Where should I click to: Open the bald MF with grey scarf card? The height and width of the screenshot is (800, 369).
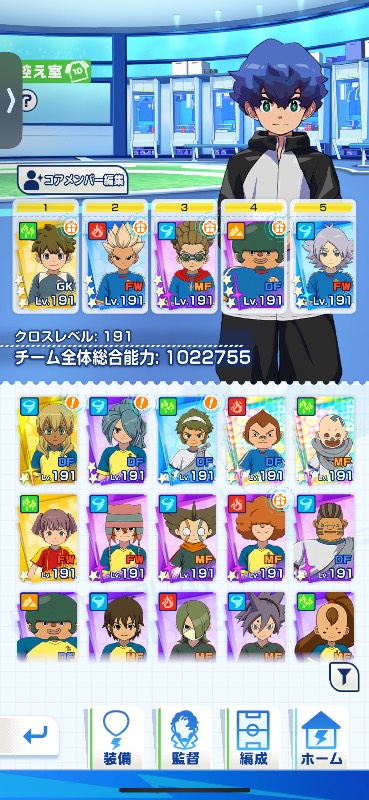click(x=325, y=440)
